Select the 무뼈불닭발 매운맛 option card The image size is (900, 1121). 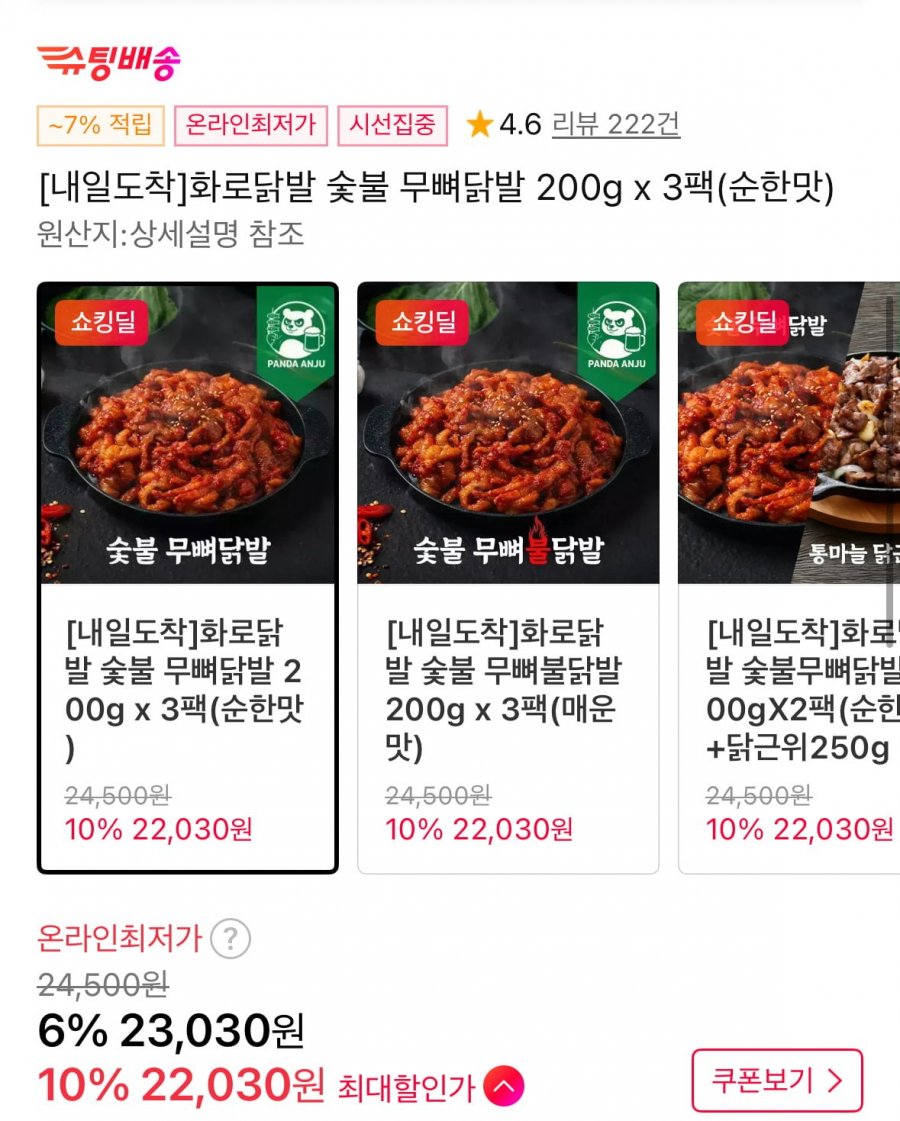click(x=508, y=577)
